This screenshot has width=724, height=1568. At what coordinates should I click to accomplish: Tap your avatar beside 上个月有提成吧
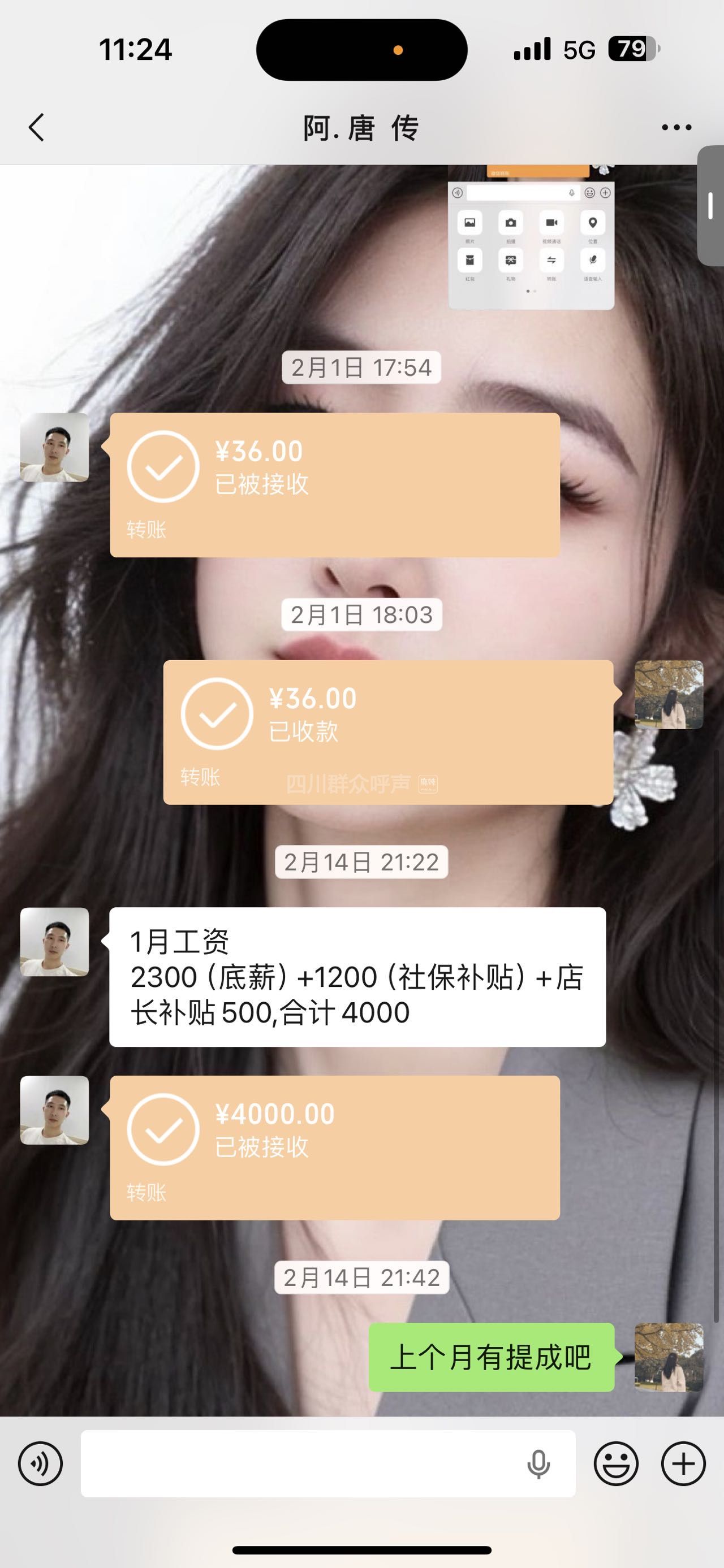tap(669, 1357)
